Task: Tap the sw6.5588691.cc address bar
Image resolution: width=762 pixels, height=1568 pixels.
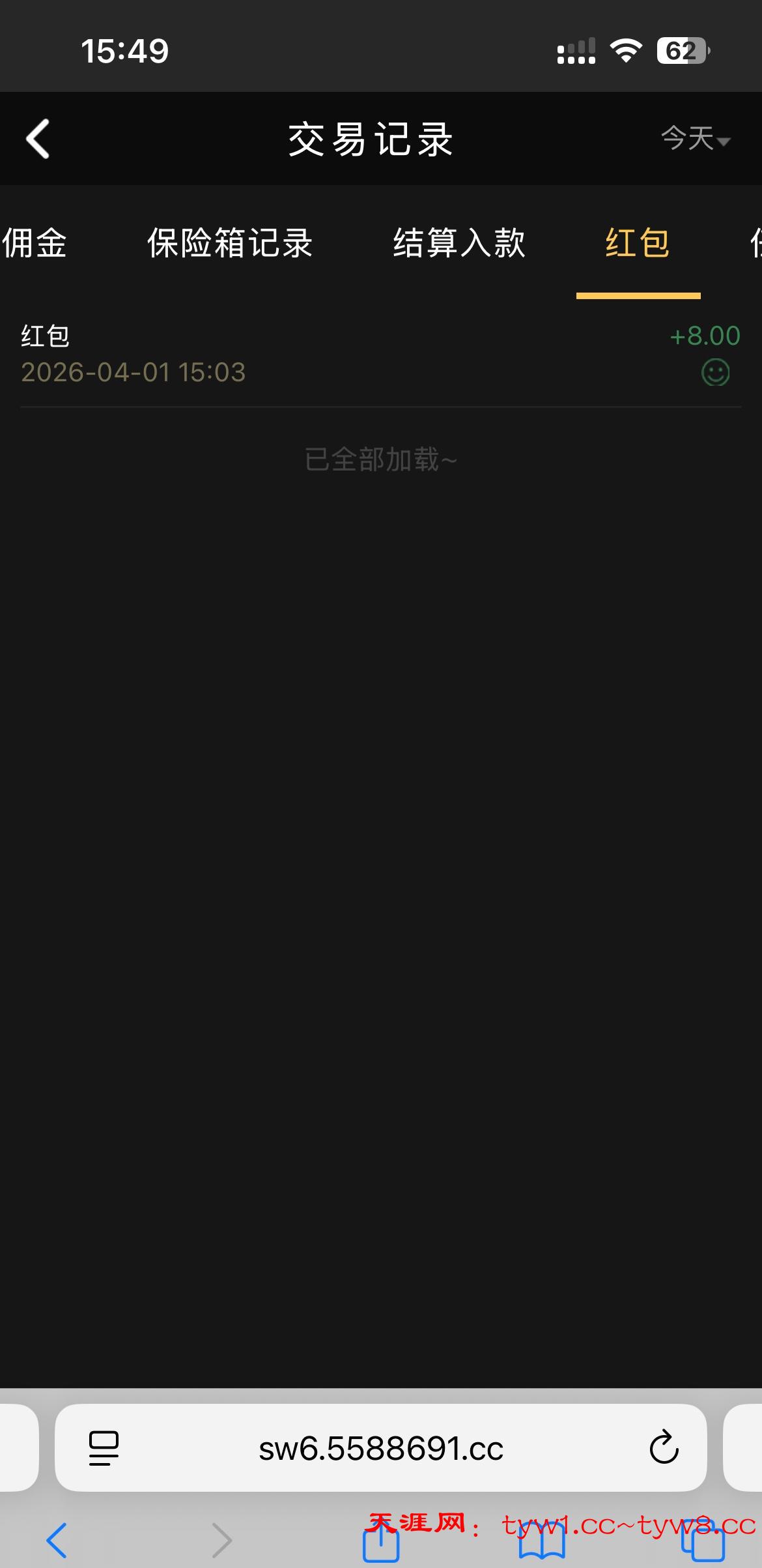Action: point(381,1449)
